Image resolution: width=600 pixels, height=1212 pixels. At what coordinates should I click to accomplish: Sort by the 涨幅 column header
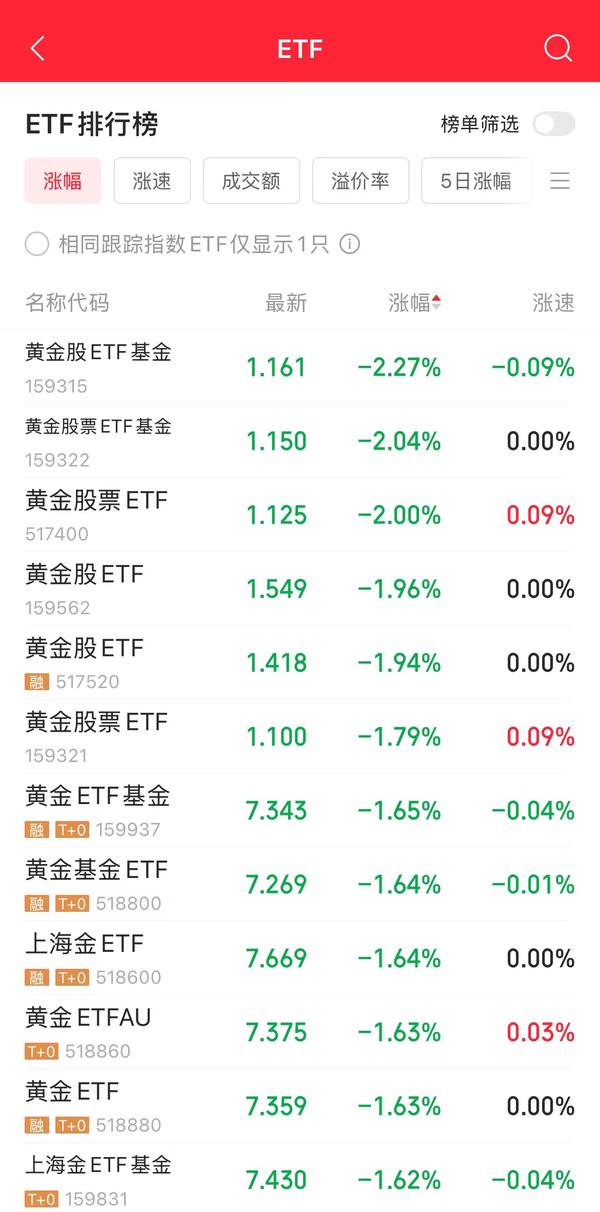click(x=415, y=303)
